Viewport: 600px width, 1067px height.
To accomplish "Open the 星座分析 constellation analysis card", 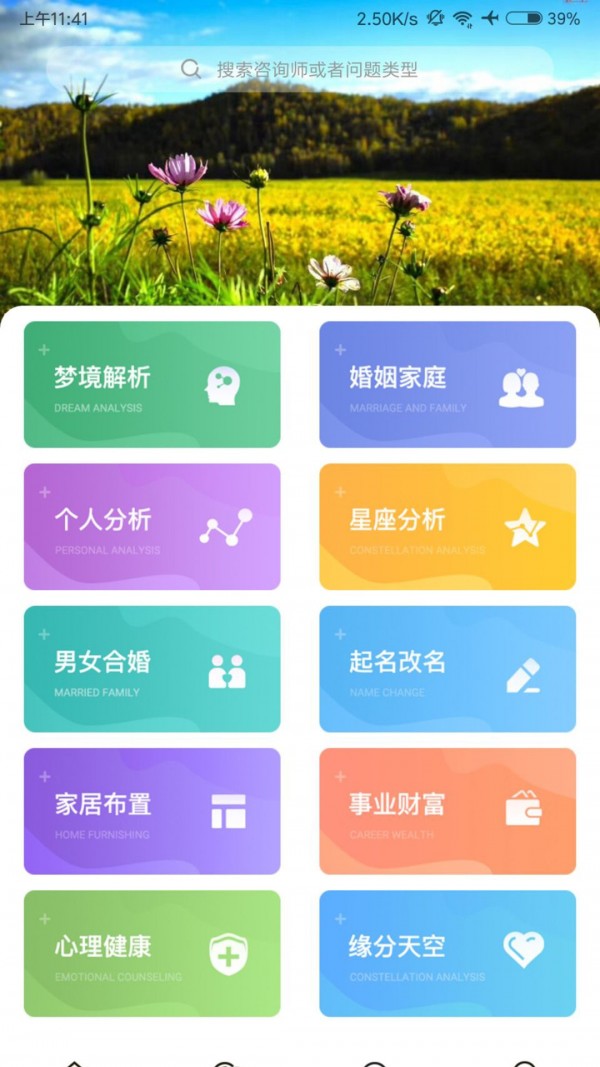I will (x=447, y=526).
